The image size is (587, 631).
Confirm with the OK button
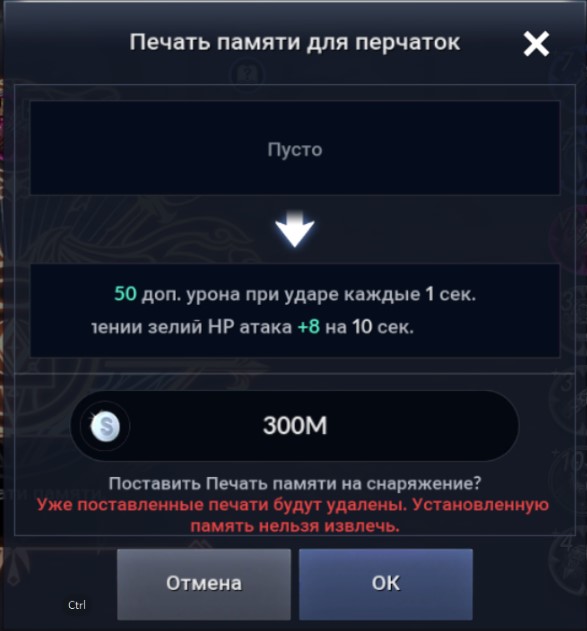pyautogui.click(x=386, y=584)
